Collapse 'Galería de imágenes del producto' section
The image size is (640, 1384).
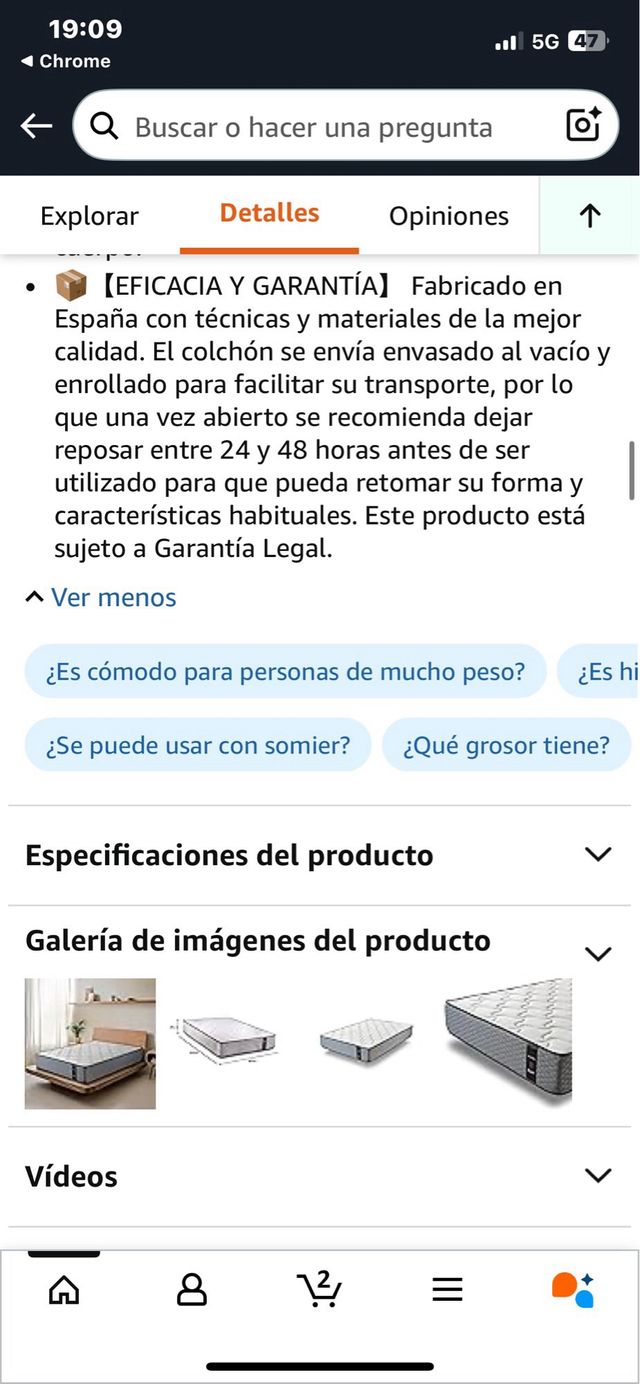click(597, 953)
